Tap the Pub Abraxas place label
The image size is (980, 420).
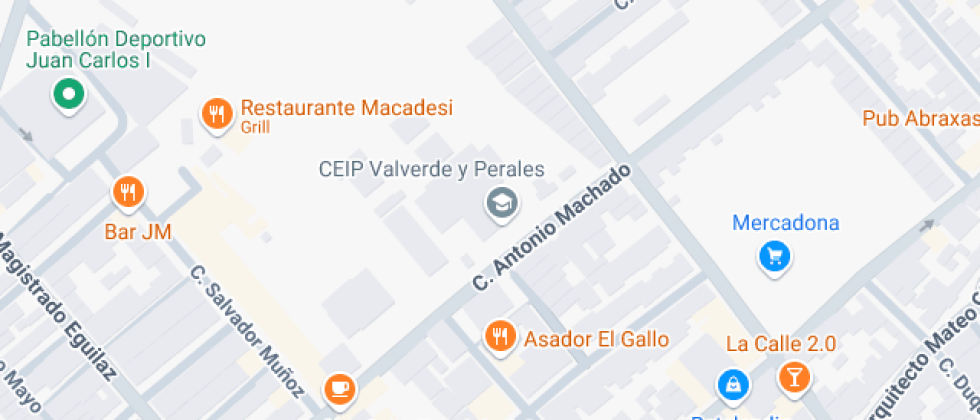[x=921, y=118]
